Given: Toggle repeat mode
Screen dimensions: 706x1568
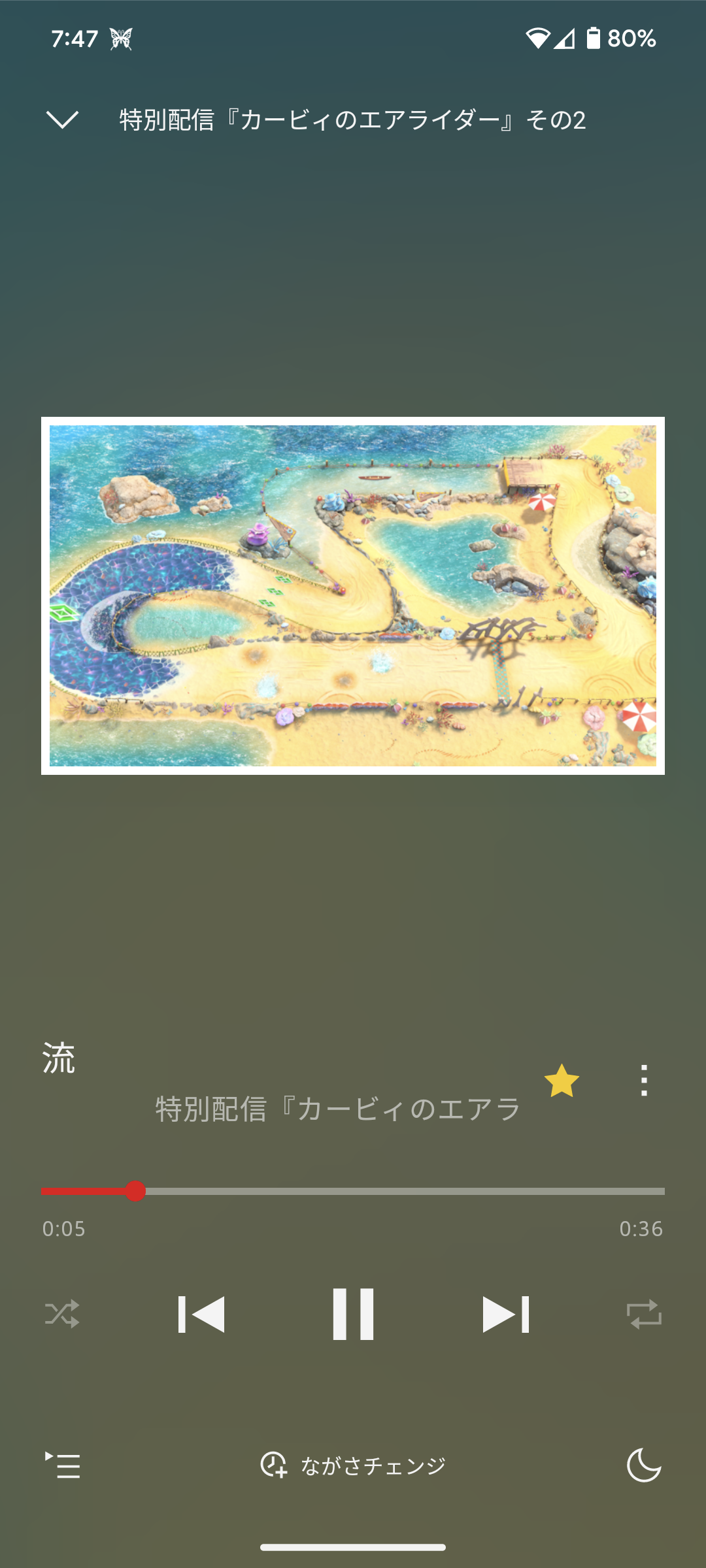Looking at the screenshot, I should [x=644, y=1314].
